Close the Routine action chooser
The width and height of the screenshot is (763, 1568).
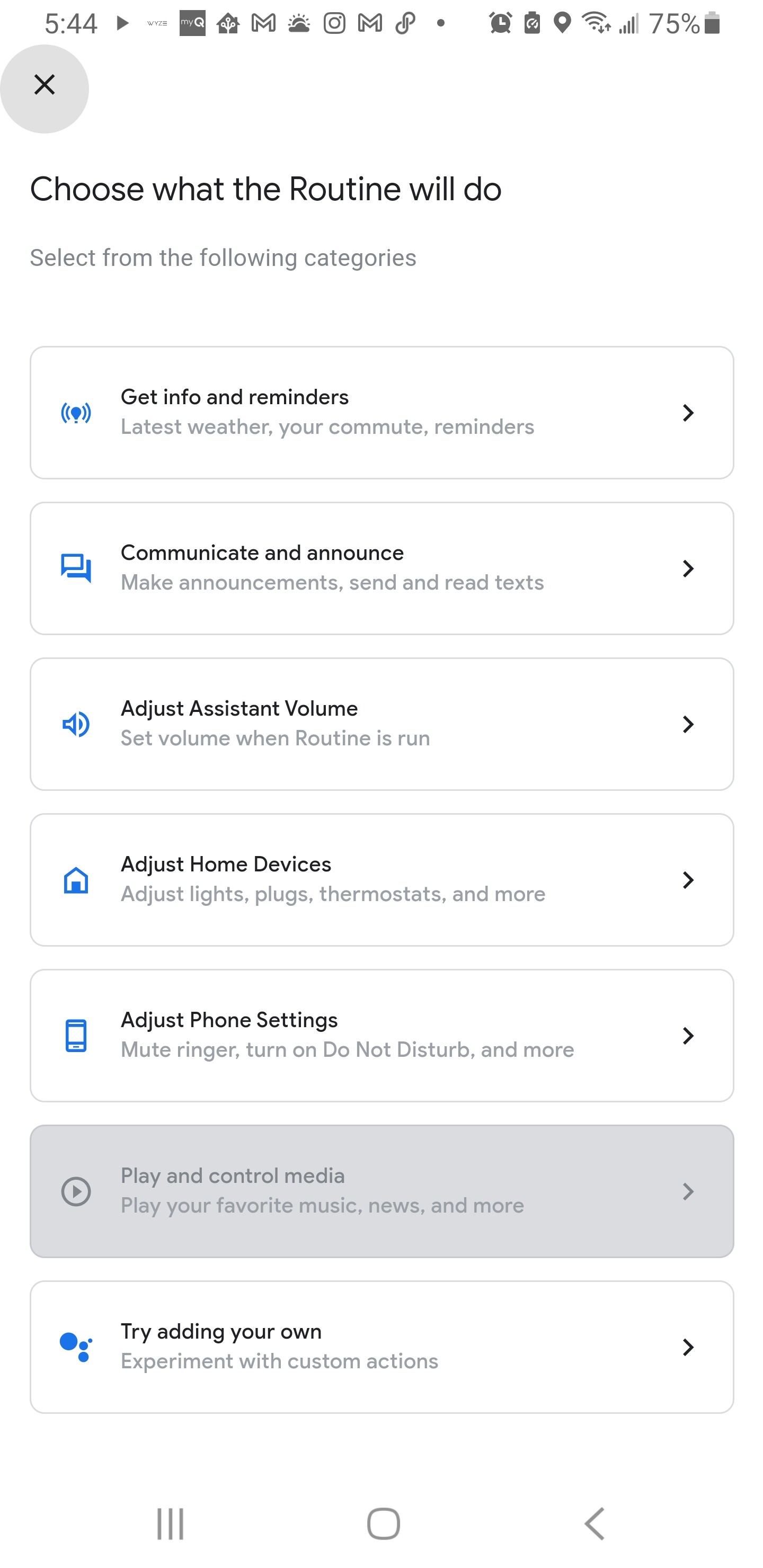click(x=45, y=85)
